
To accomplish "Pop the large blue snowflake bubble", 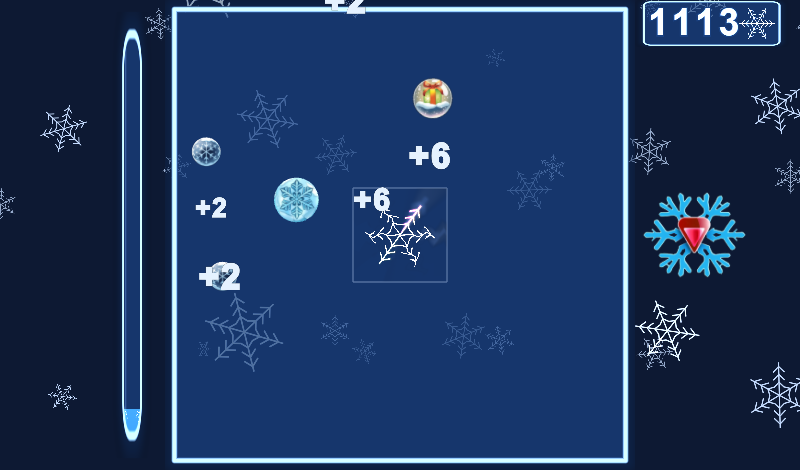I will (296, 200).
